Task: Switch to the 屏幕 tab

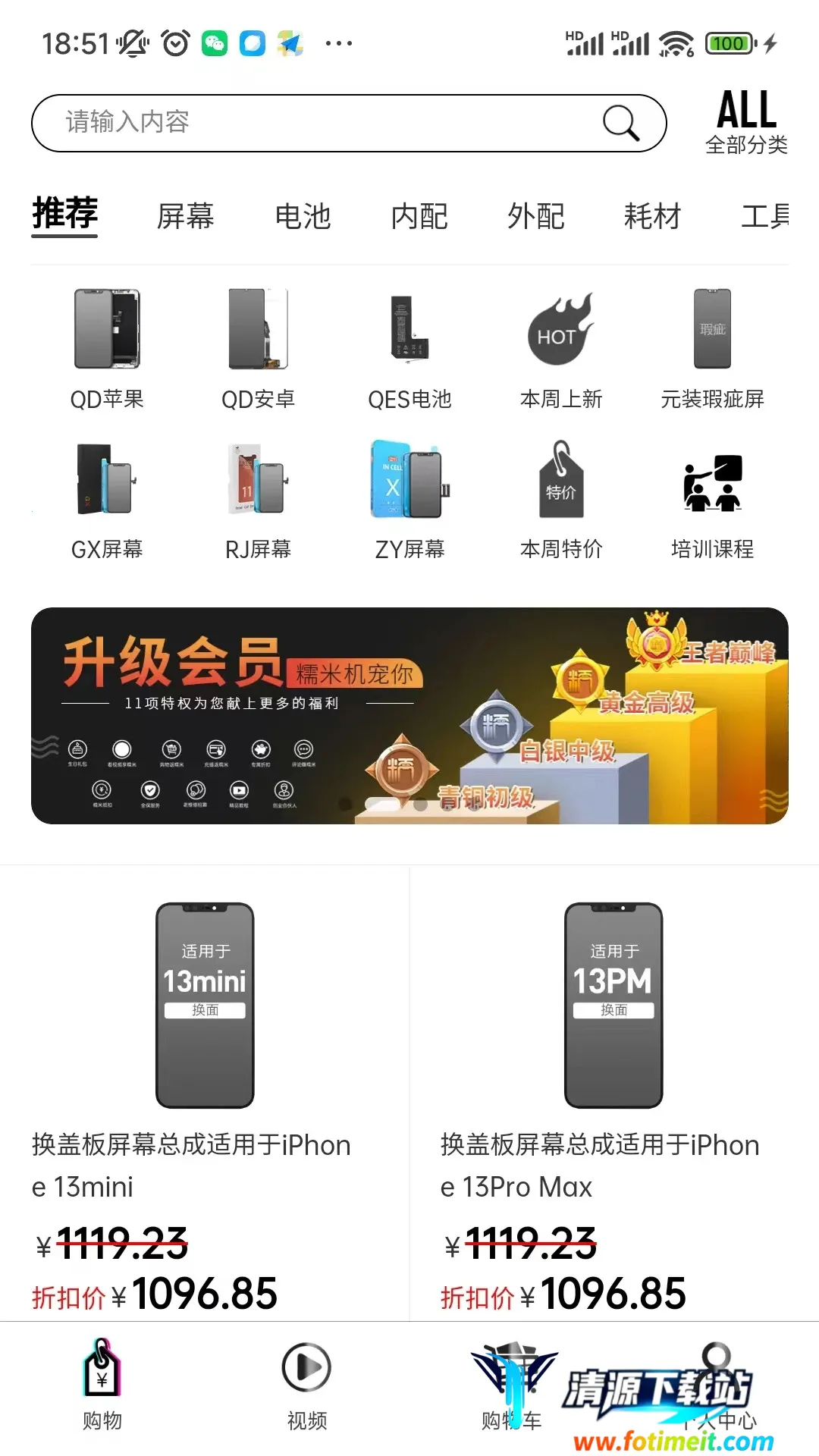Action: (x=185, y=216)
